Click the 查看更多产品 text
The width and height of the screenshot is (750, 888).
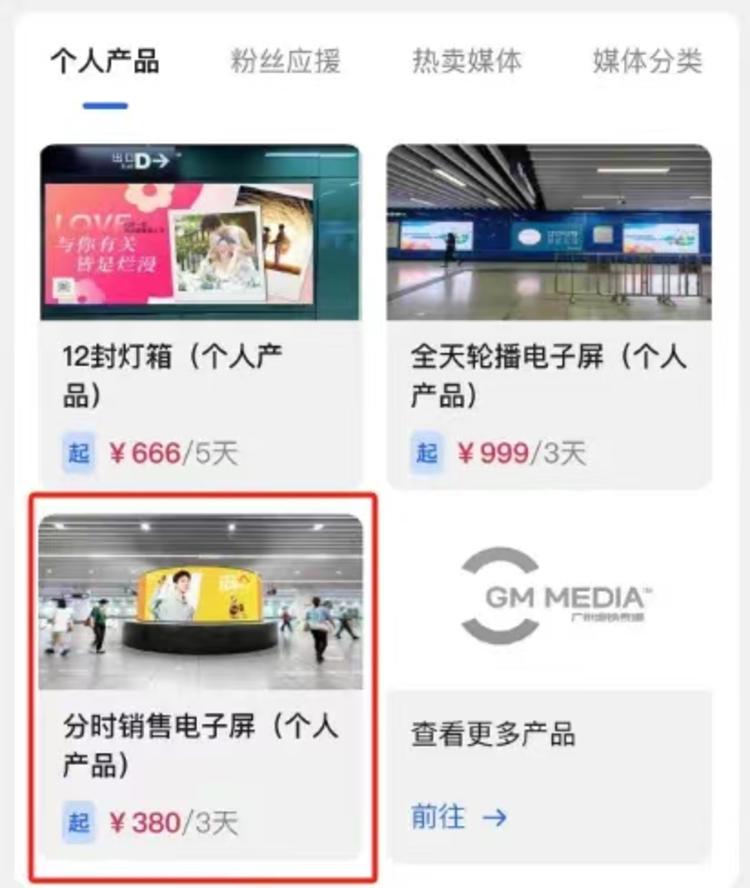pos(492,733)
